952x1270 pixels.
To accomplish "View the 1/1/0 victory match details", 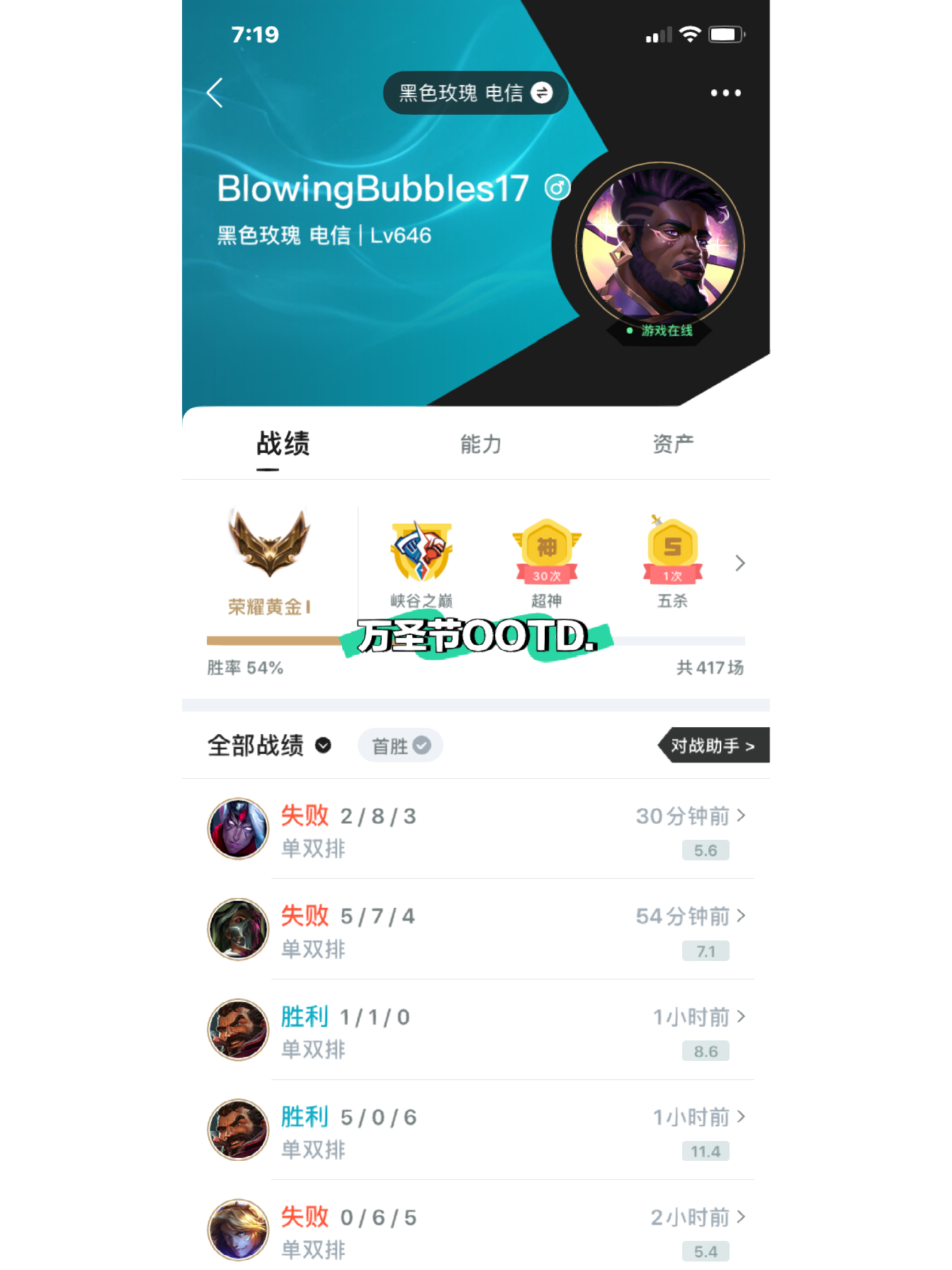I will point(476,1030).
